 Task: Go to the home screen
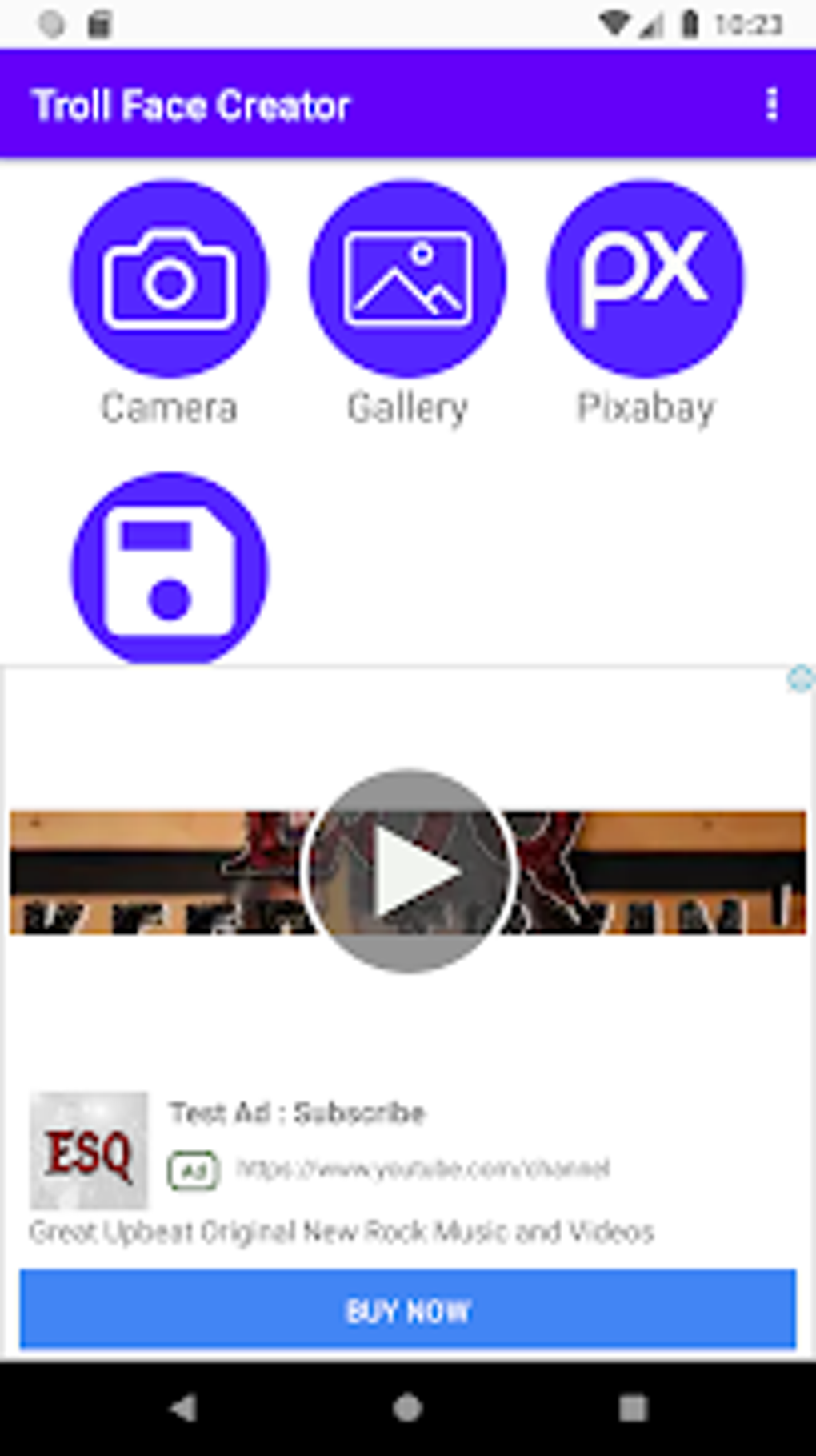click(x=408, y=1407)
